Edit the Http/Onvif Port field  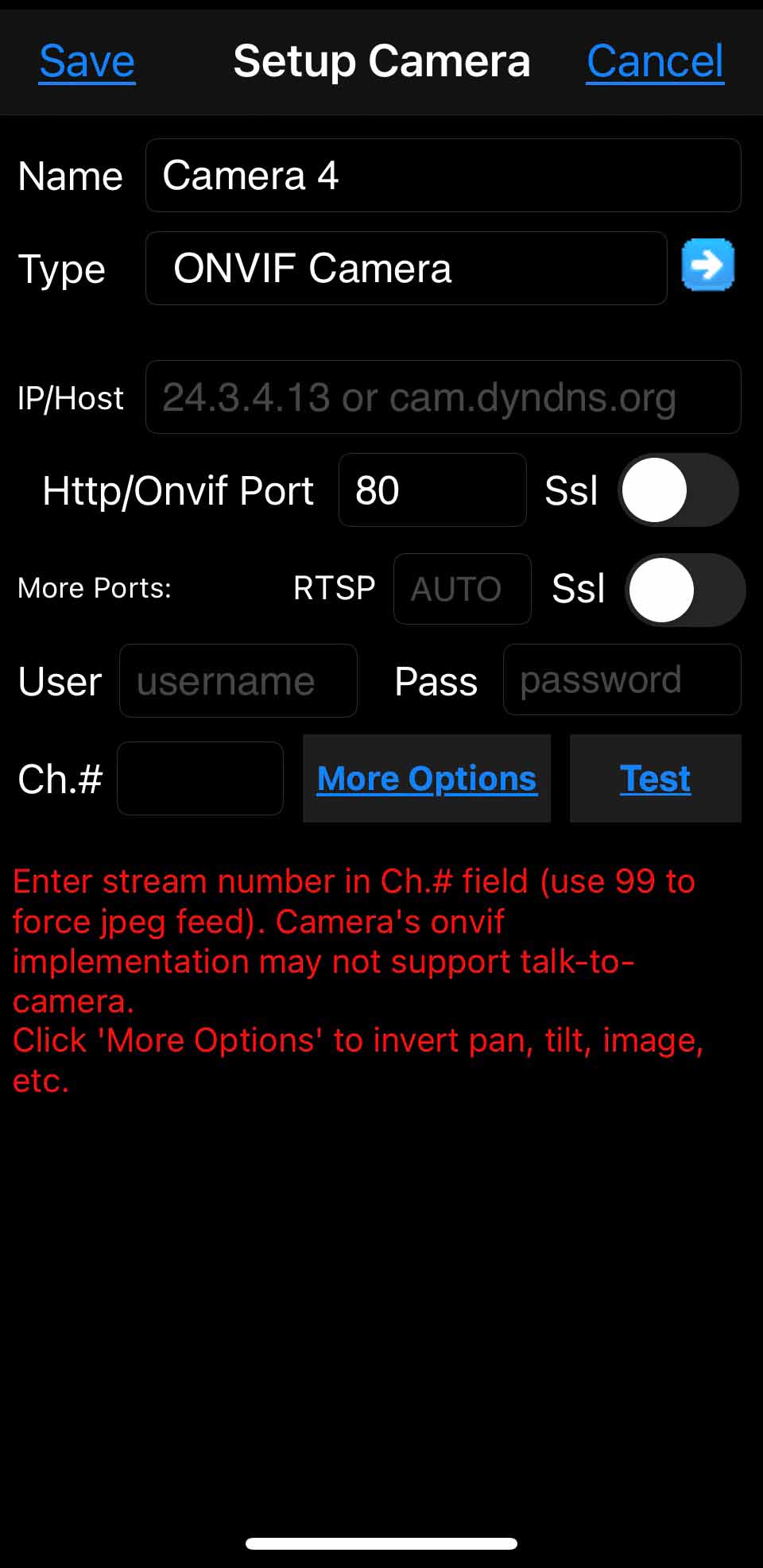pos(432,490)
